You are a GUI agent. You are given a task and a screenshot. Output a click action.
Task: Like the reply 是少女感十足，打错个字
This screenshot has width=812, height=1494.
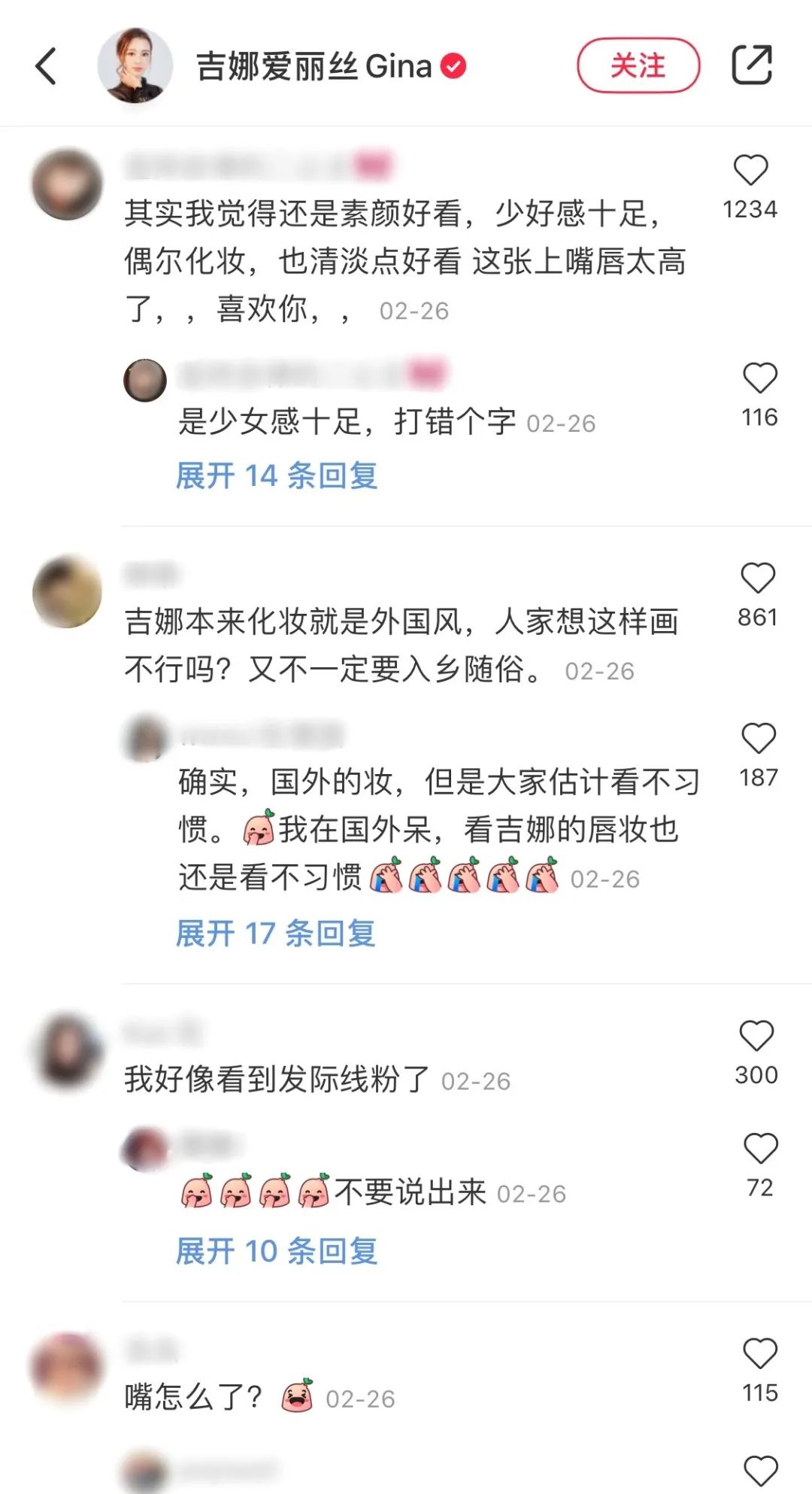(759, 378)
